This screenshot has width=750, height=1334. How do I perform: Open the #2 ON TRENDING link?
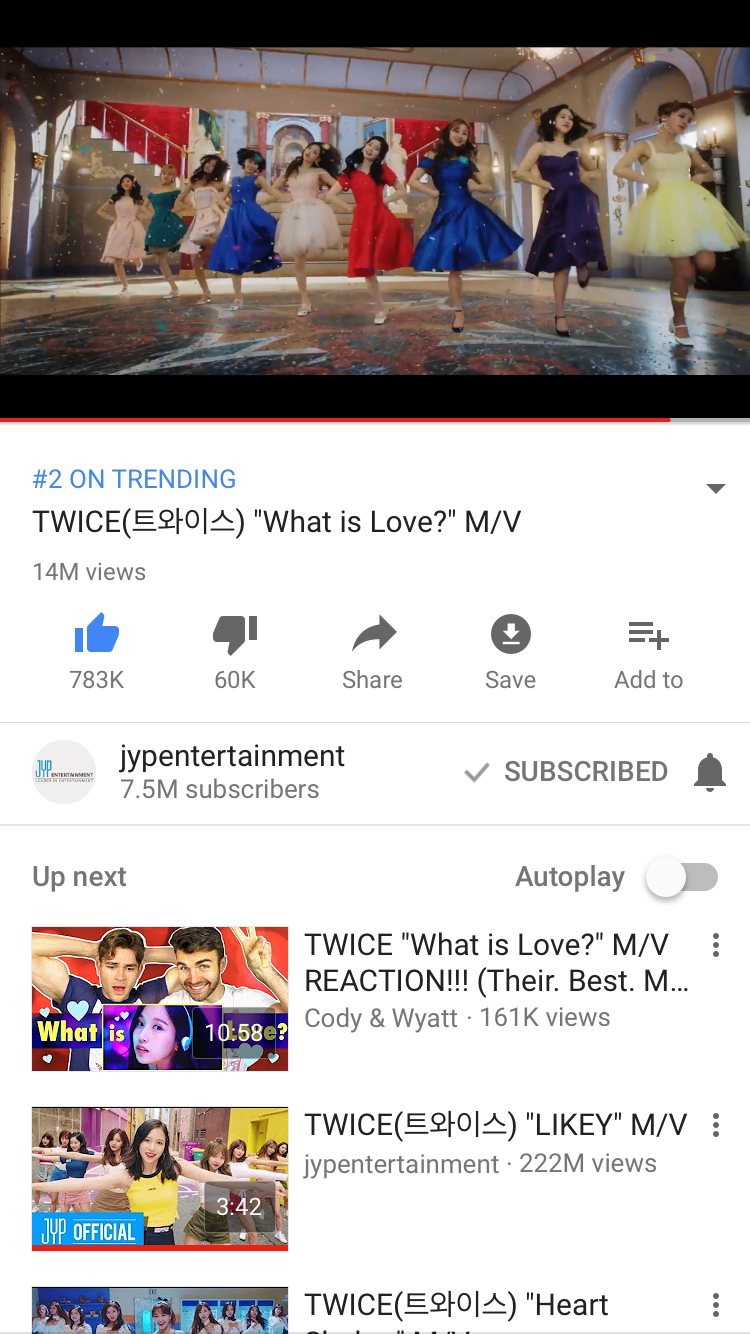[x=134, y=479]
